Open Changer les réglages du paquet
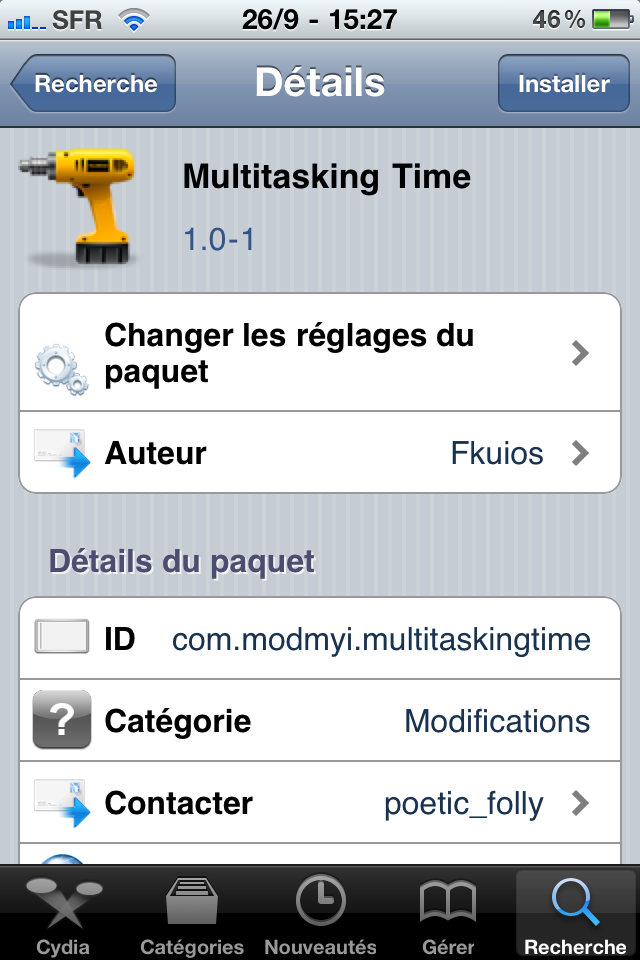640x960 pixels. coord(320,352)
